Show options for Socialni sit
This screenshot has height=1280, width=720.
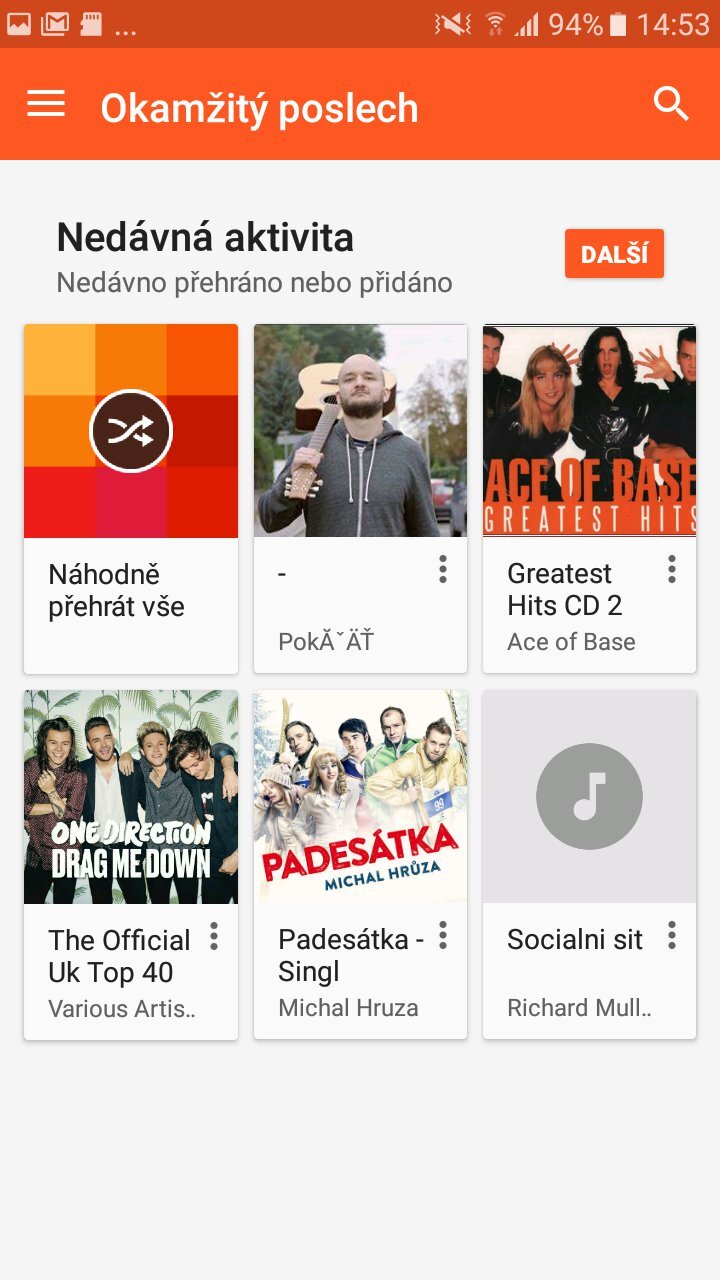672,936
